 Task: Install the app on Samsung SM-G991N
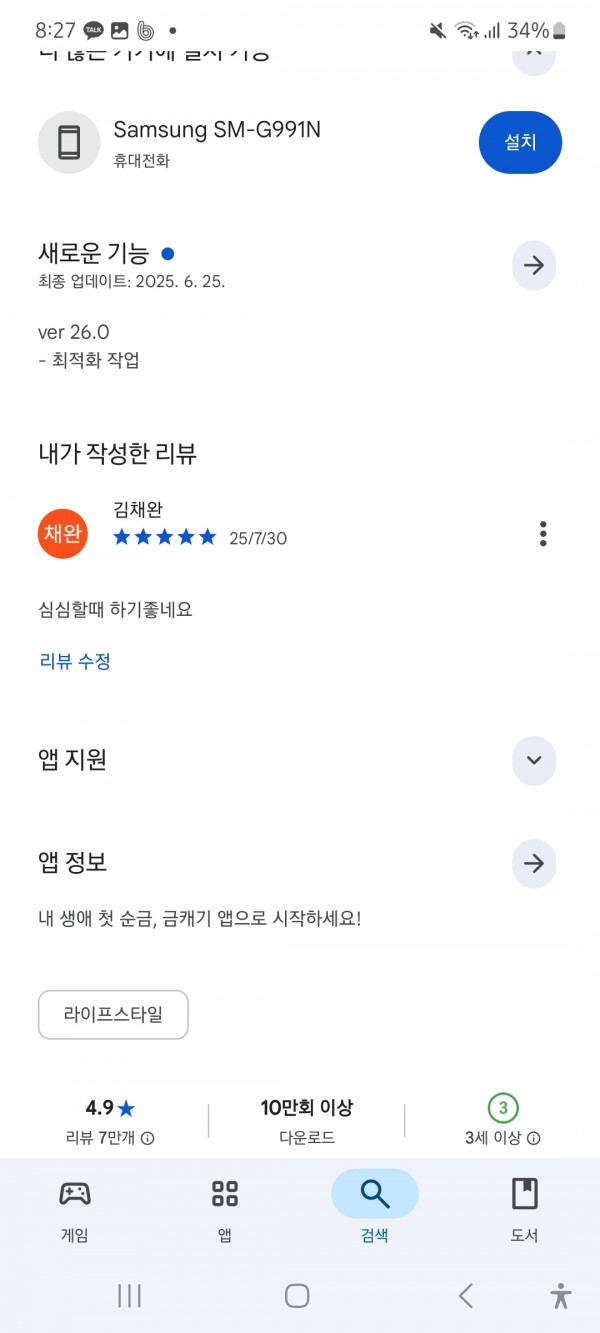[x=520, y=142]
